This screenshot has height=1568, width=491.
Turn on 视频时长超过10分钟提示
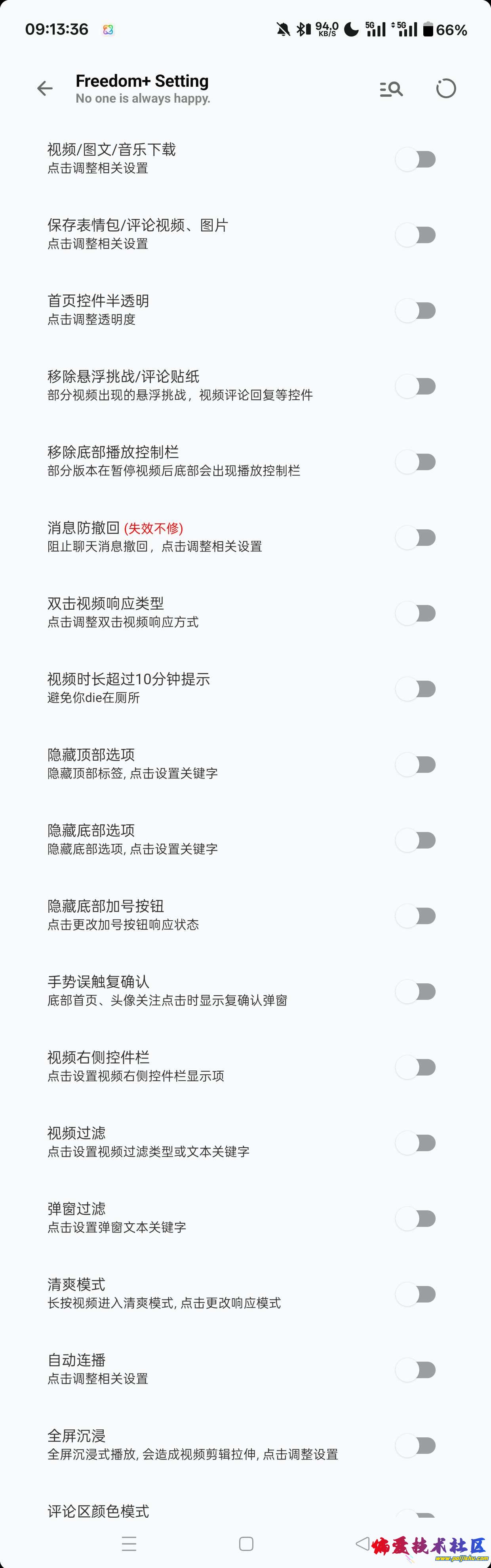(x=416, y=689)
